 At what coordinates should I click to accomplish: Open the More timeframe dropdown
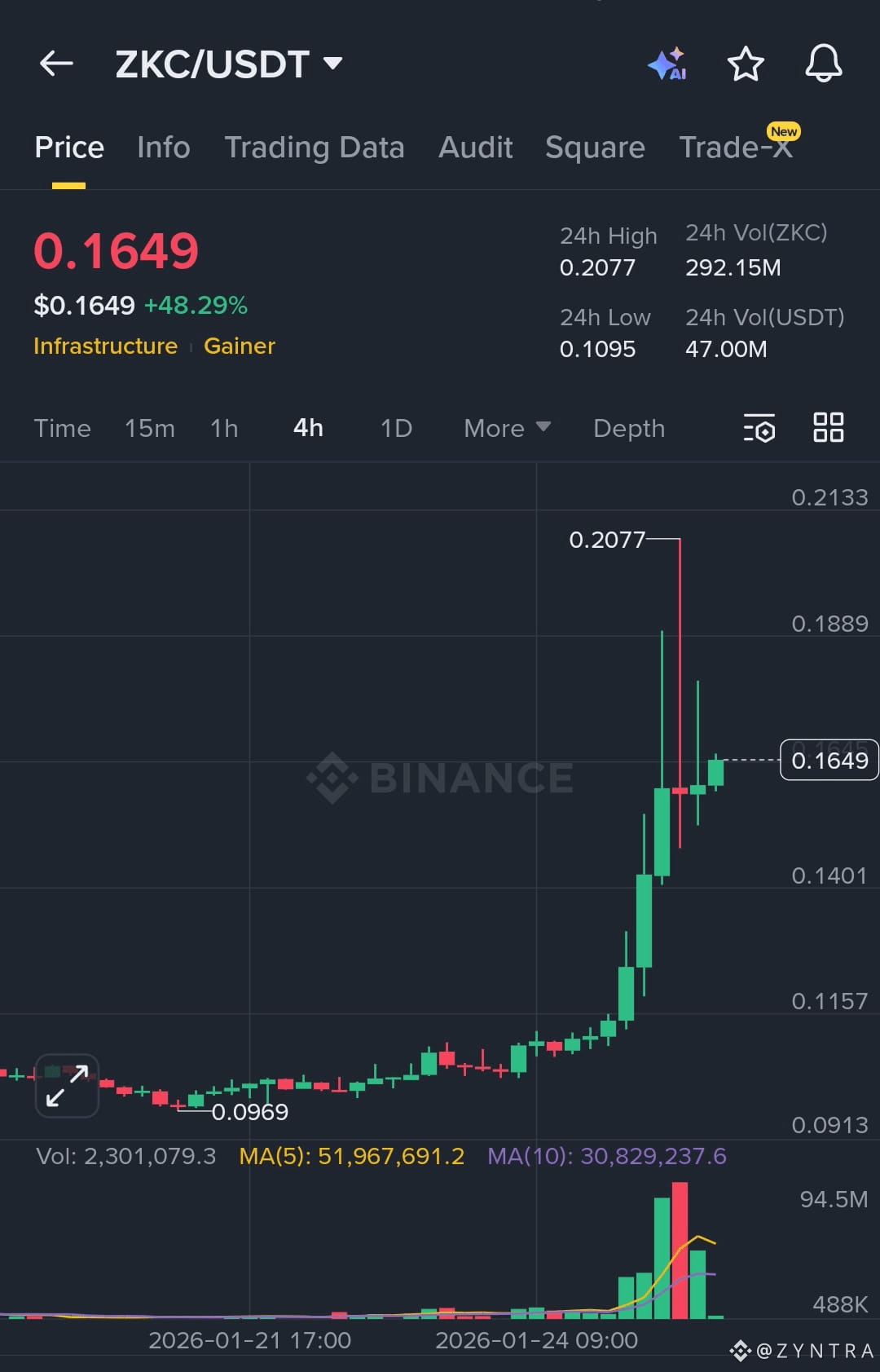[x=505, y=428]
